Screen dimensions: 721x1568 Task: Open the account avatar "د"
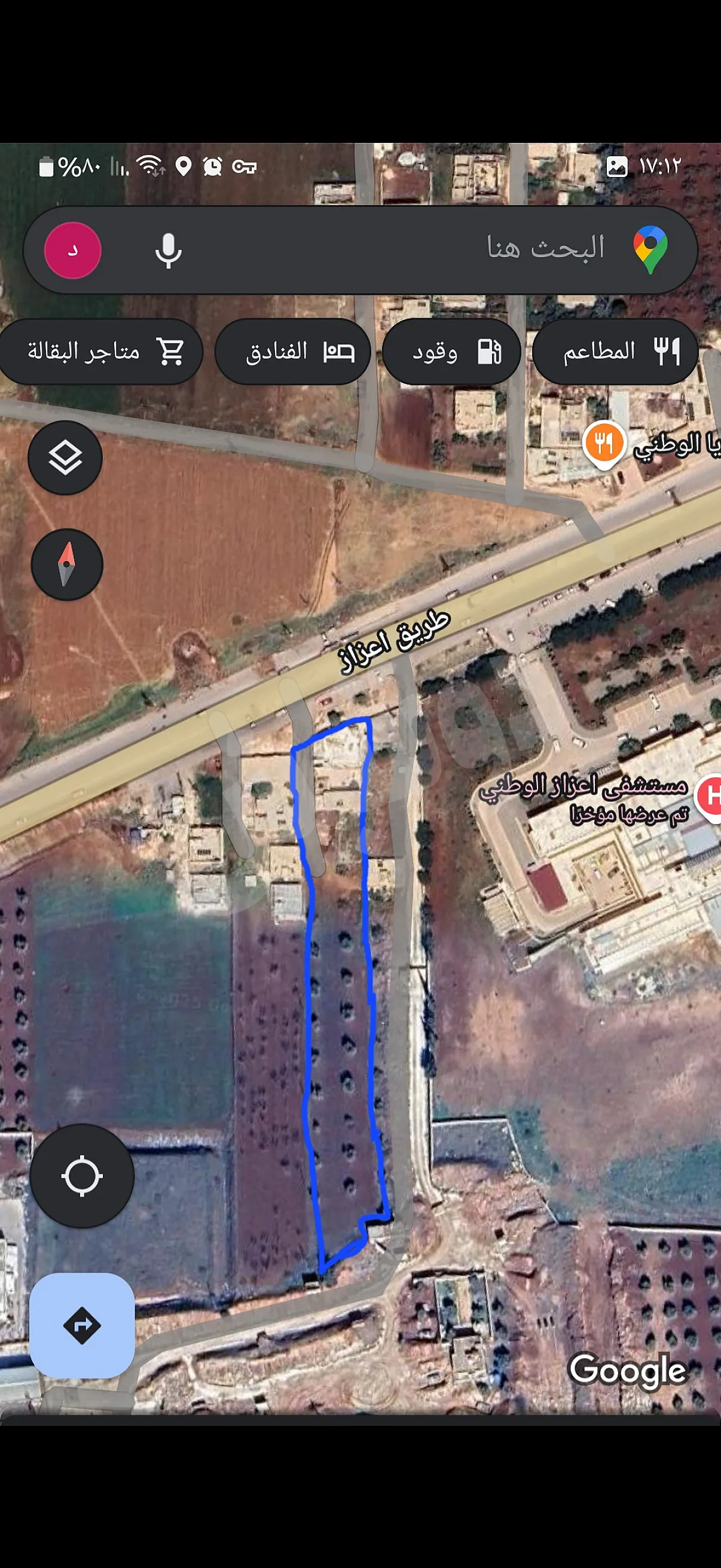(x=72, y=250)
